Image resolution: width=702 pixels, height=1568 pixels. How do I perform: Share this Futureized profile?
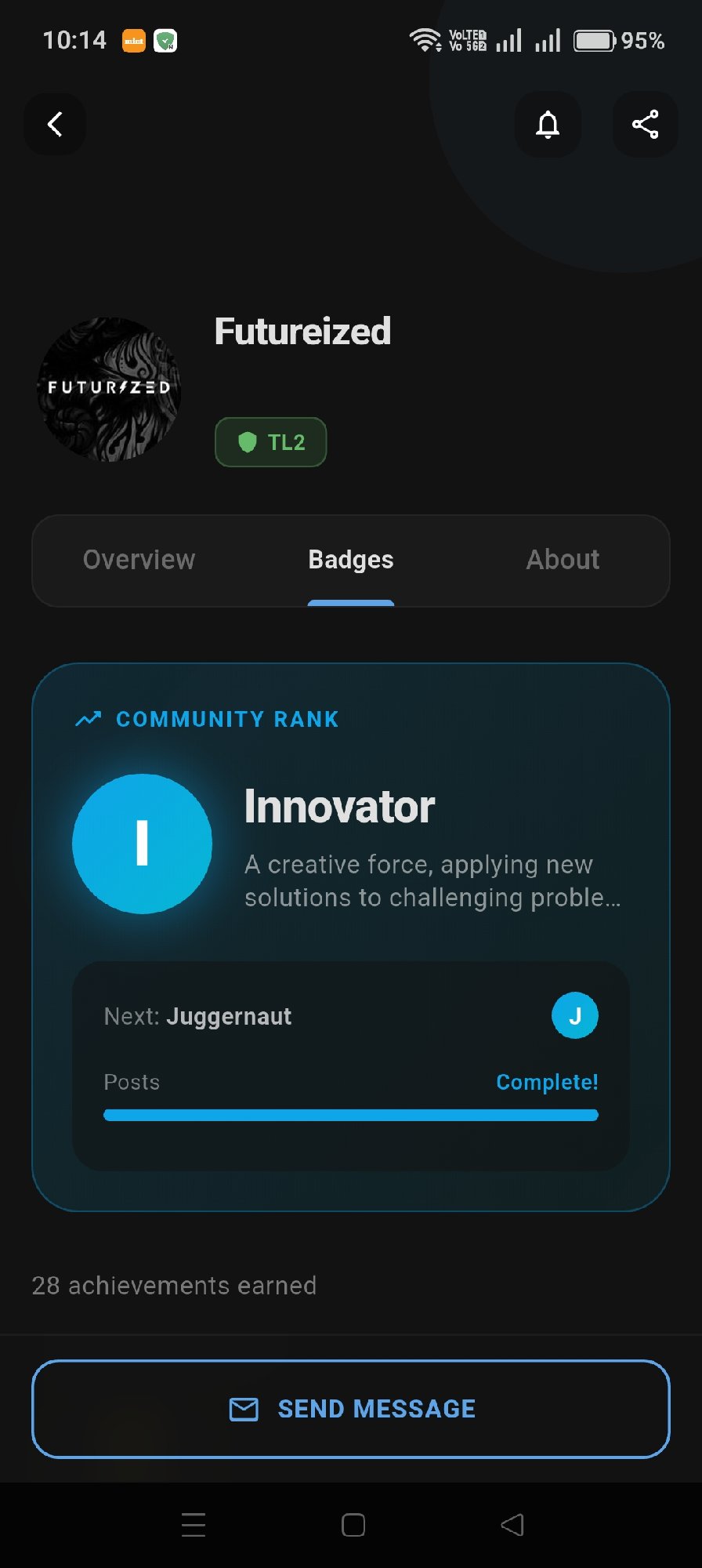(645, 124)
